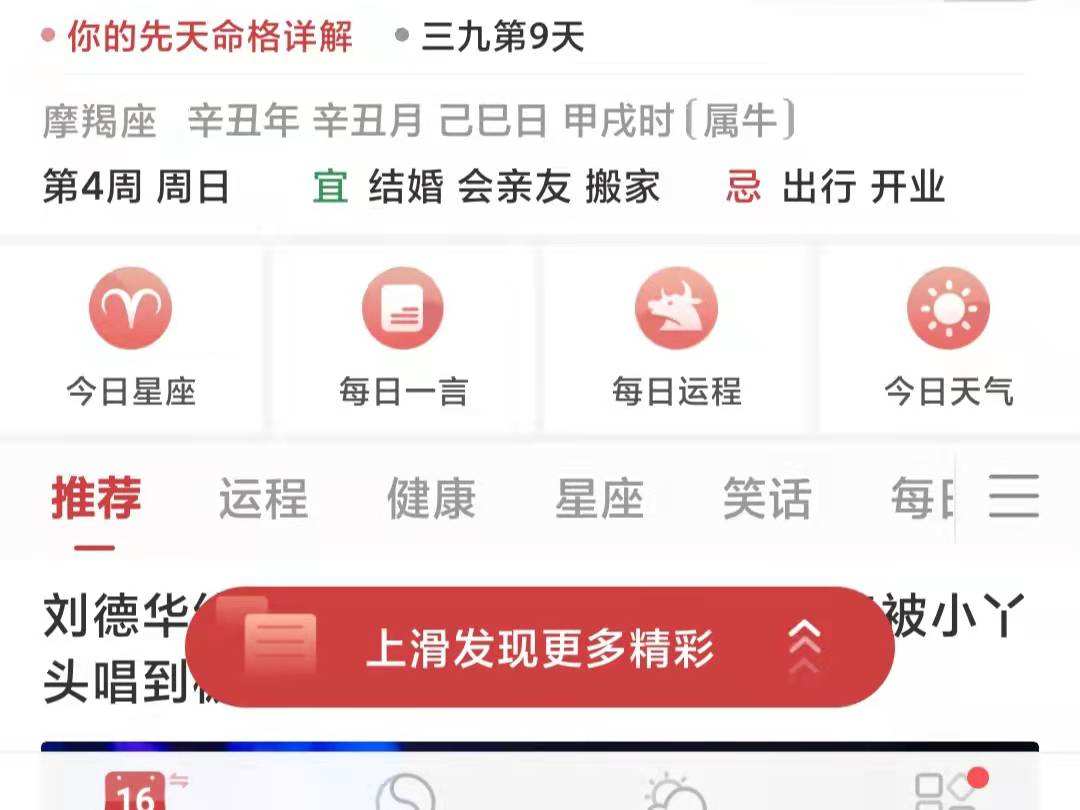Switch to the 星座 tab

point(599,499)
